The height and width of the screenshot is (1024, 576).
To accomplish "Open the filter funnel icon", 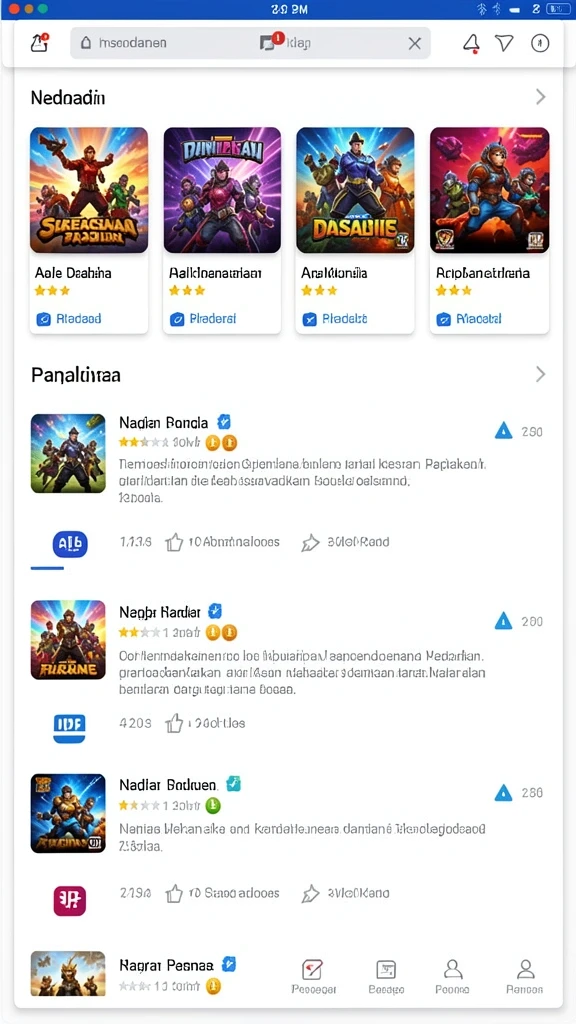I will 504,43.
